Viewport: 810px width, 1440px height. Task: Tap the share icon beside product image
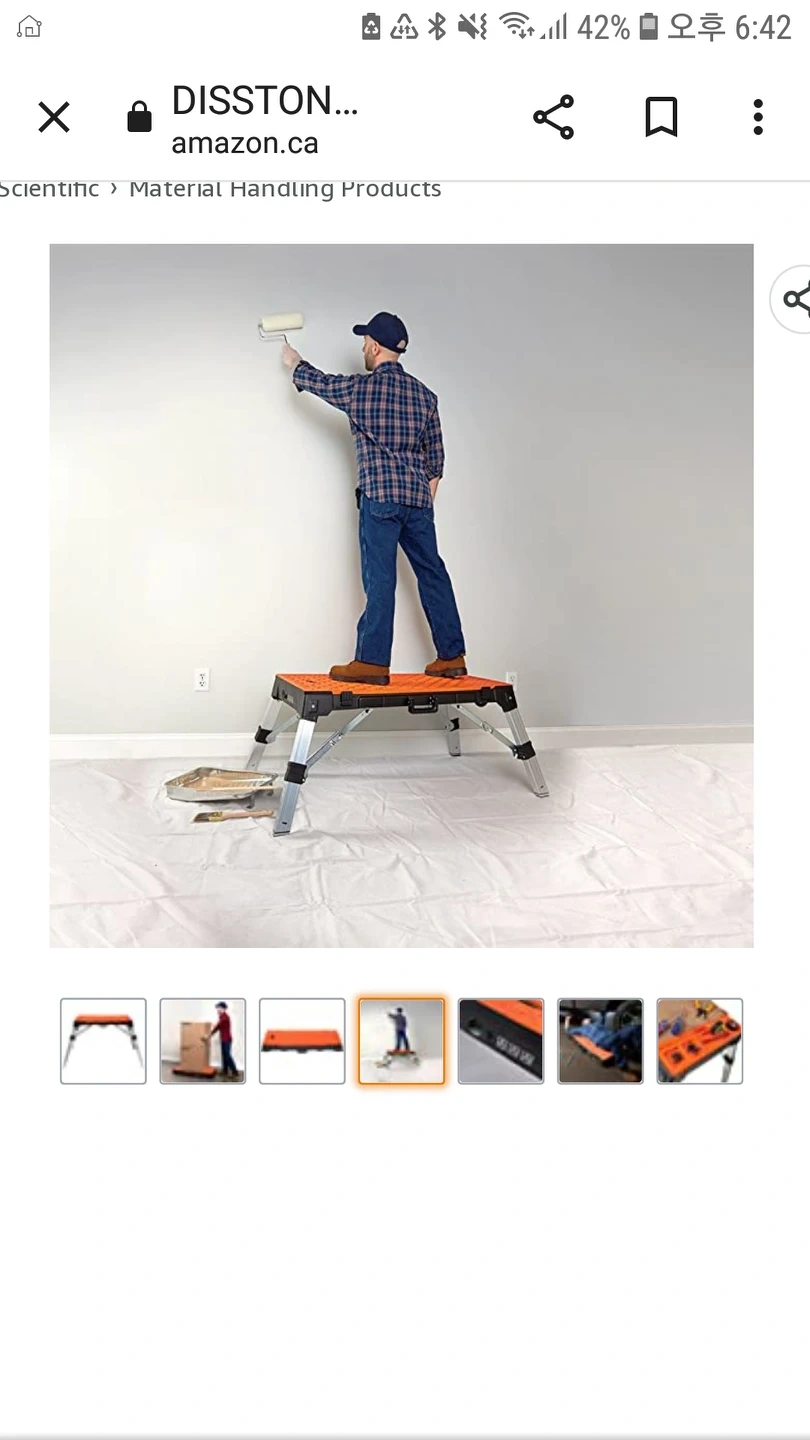pos(794,299)
